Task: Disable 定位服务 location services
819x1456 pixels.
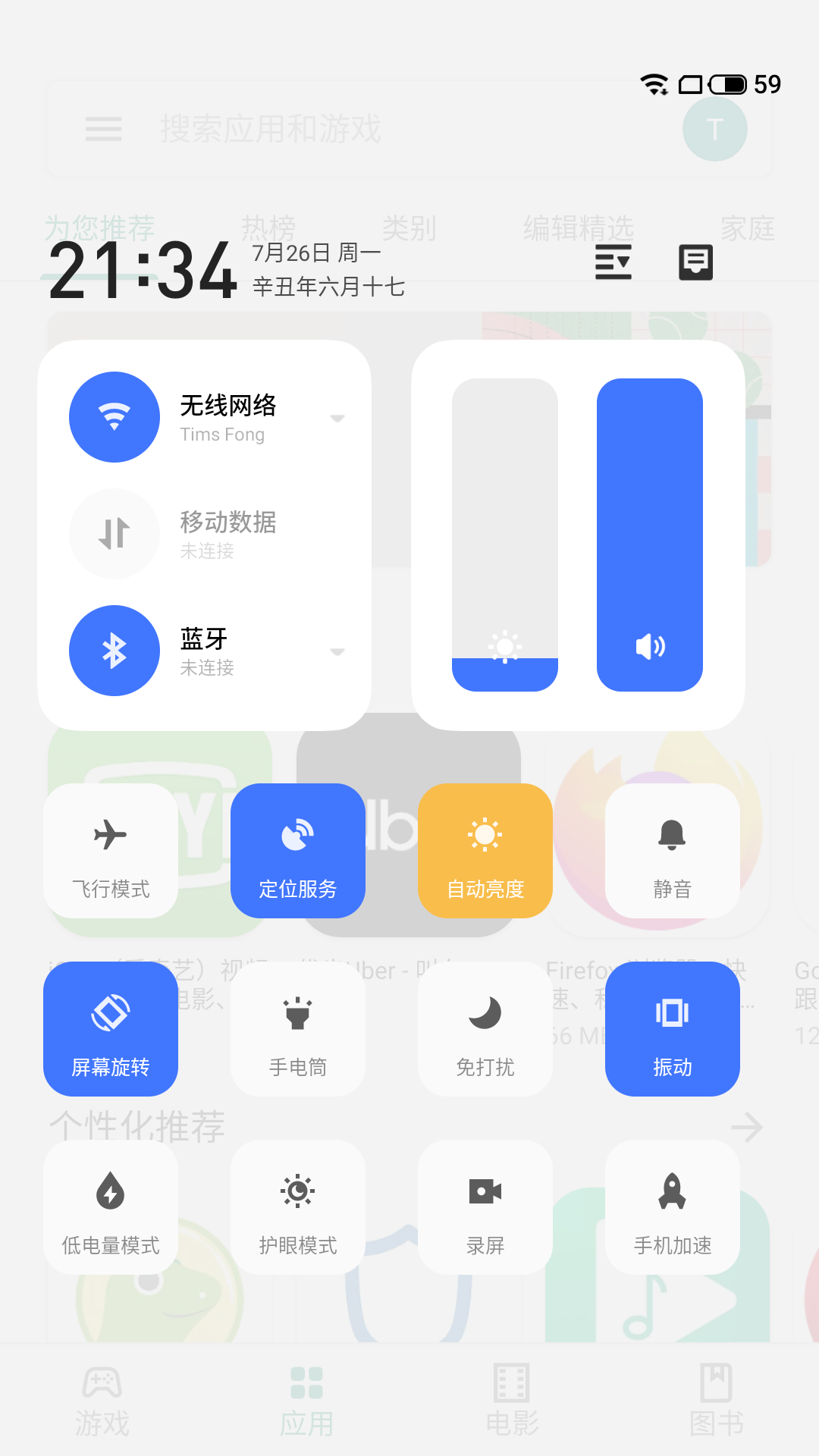Action: [298, 851]
